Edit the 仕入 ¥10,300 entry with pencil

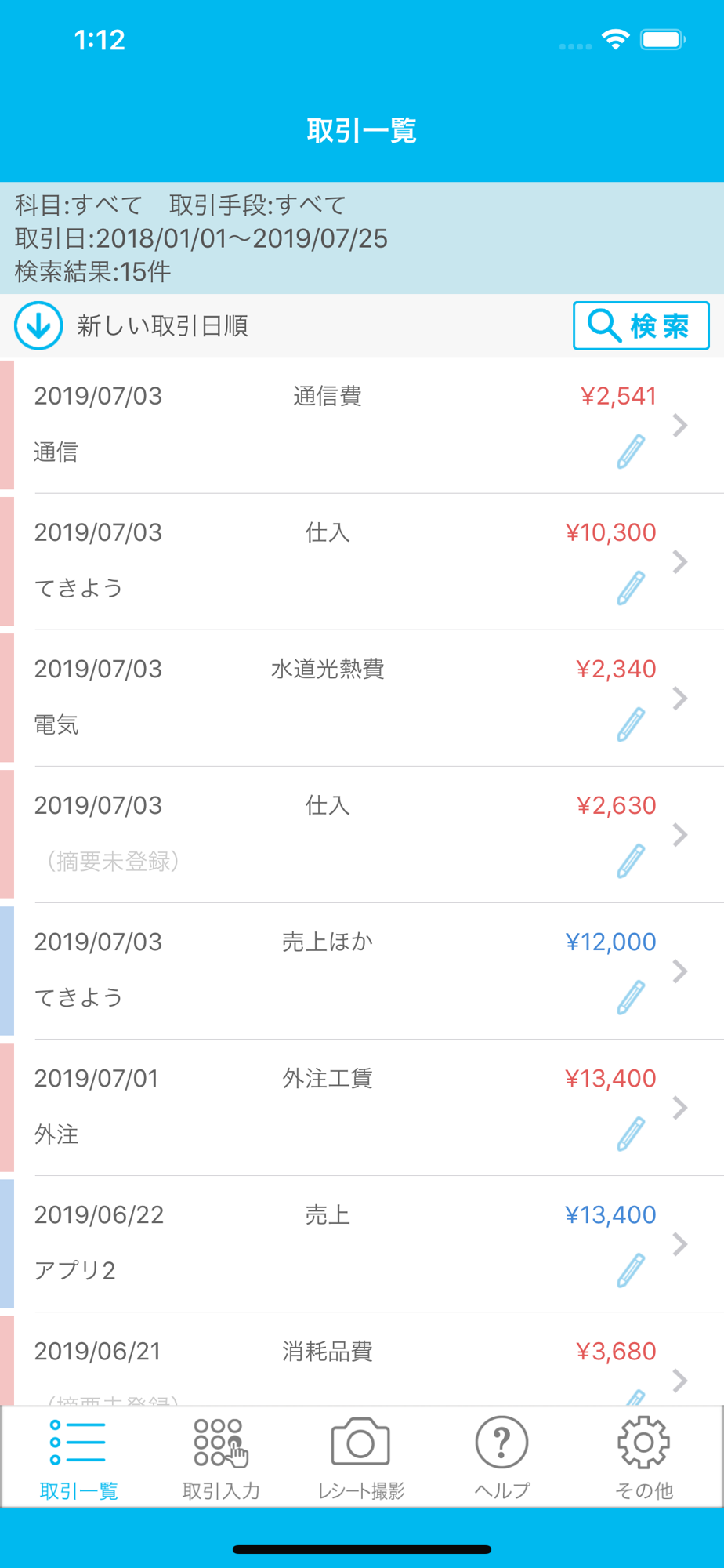coord(631,588)
